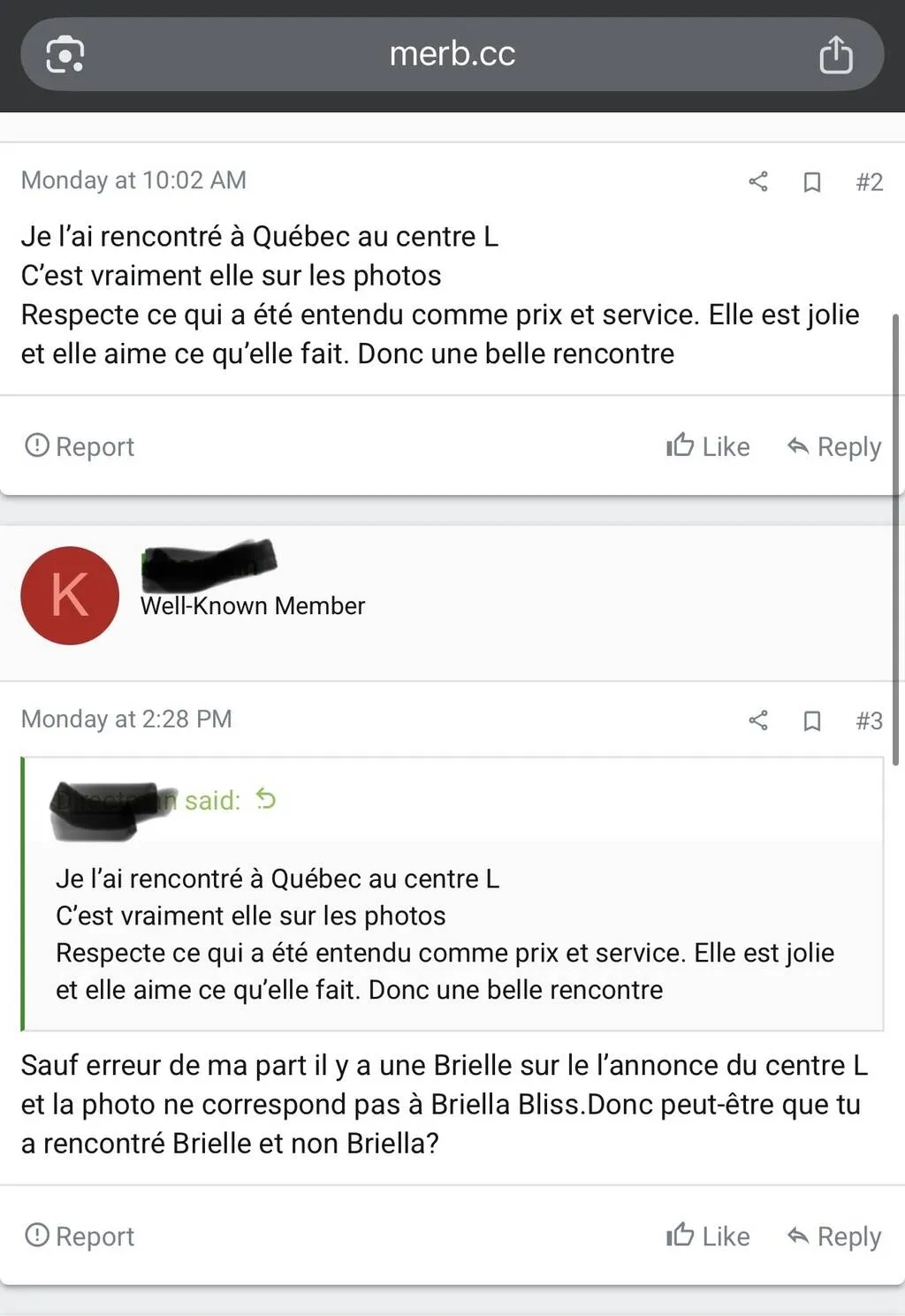Viewport: 905px width, 1316px height.
Task: Report the post from Monday 10:02 AM
Action: pyautogui.click(x=80, y=446)
